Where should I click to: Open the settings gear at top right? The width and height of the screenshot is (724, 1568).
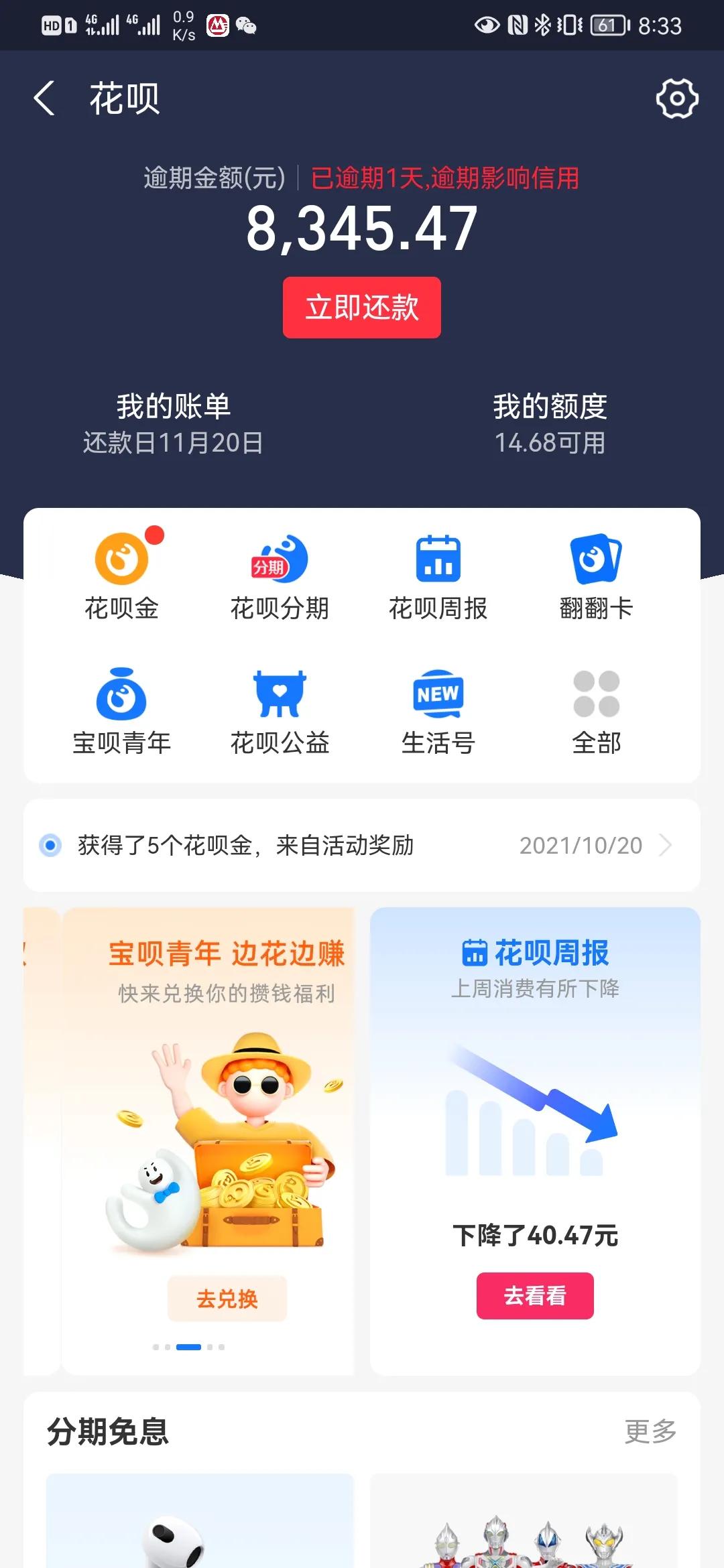(x=676, y=99)
